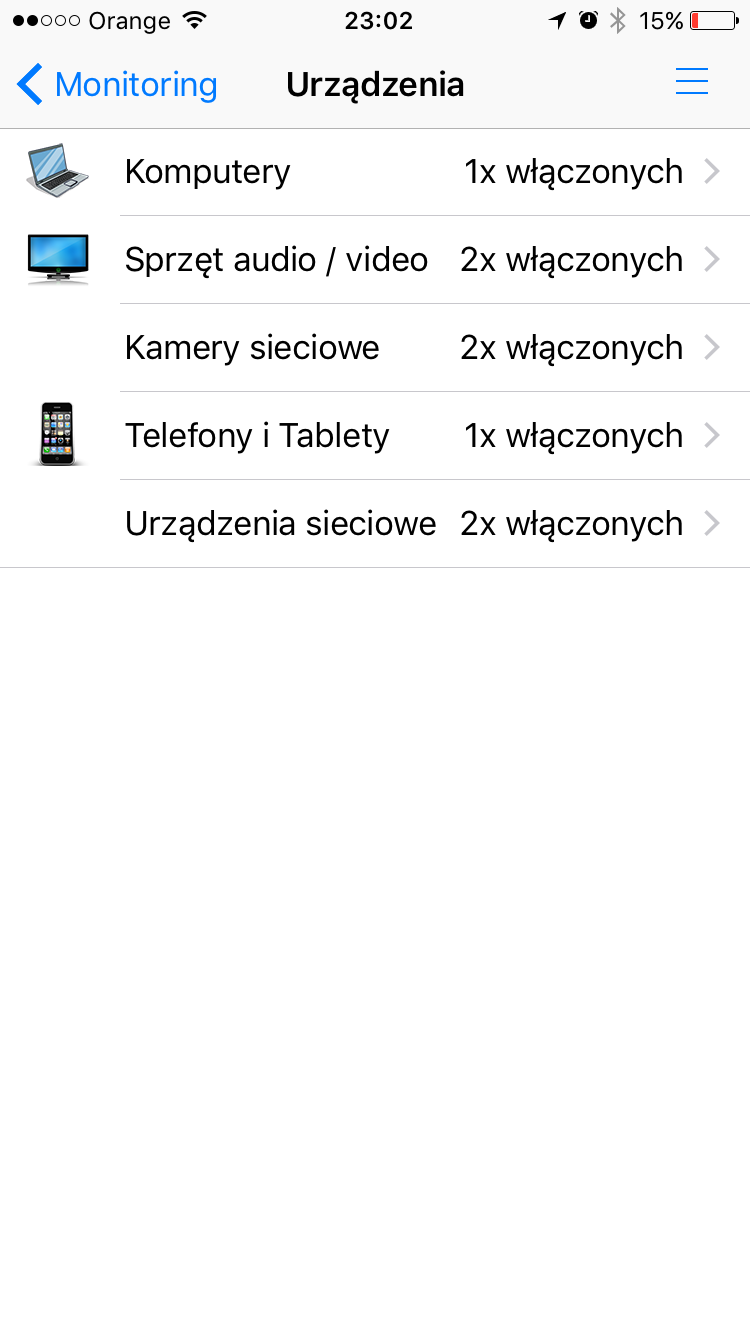
Task: Open Telefony i Tablety list
Action: pos(375,436)
